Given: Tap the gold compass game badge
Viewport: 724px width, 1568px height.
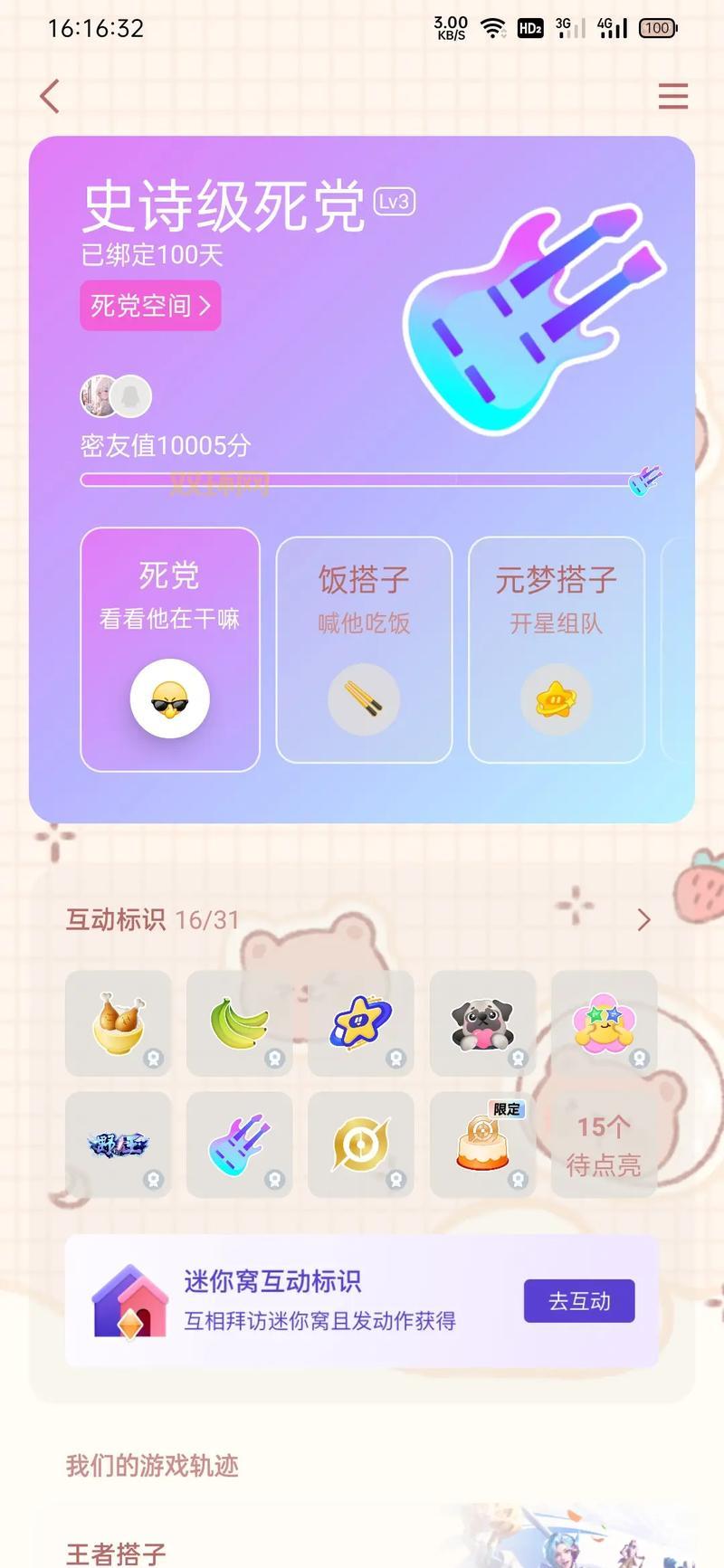Looking at the screenshot, I should [361, 1143].
